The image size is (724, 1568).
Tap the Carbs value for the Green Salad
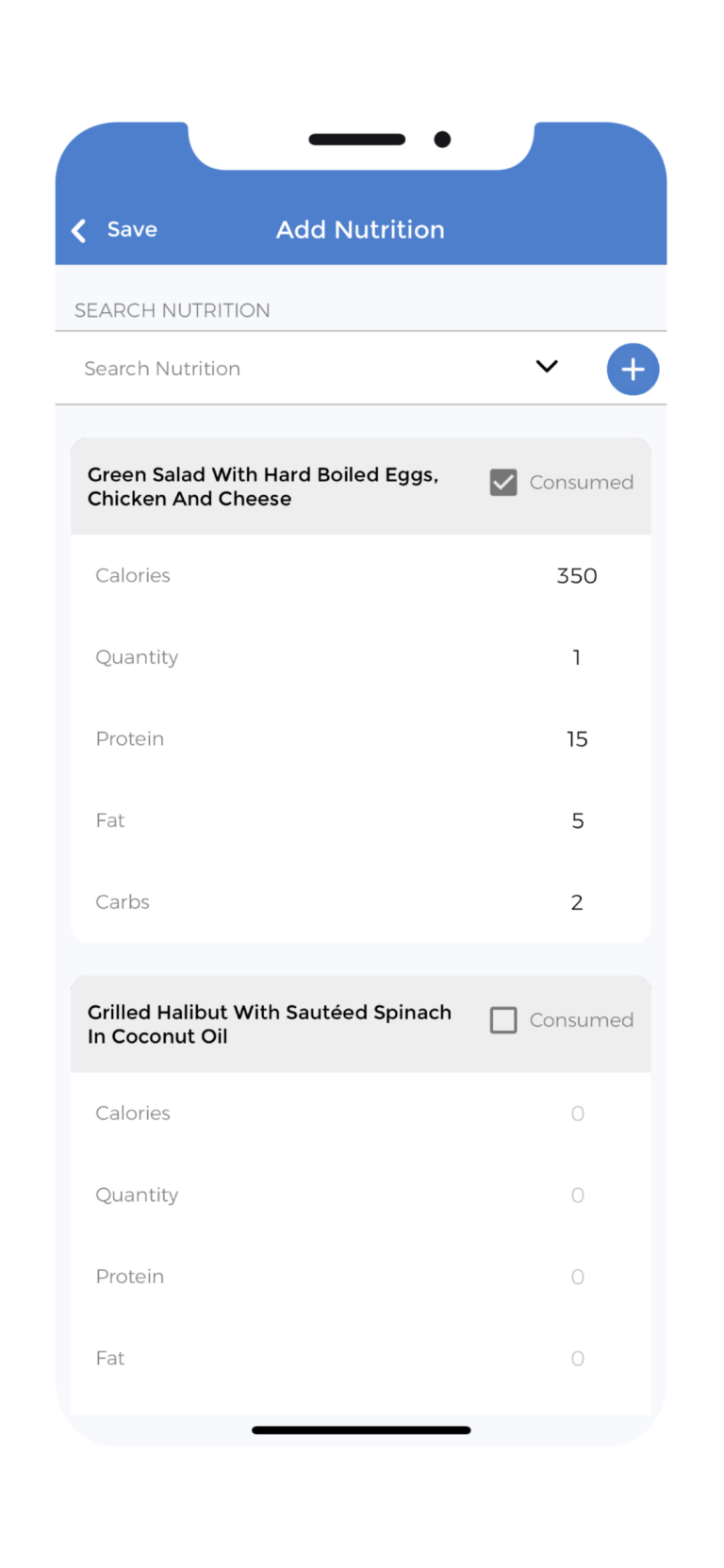pyautogui.click(x=576, y=901)
